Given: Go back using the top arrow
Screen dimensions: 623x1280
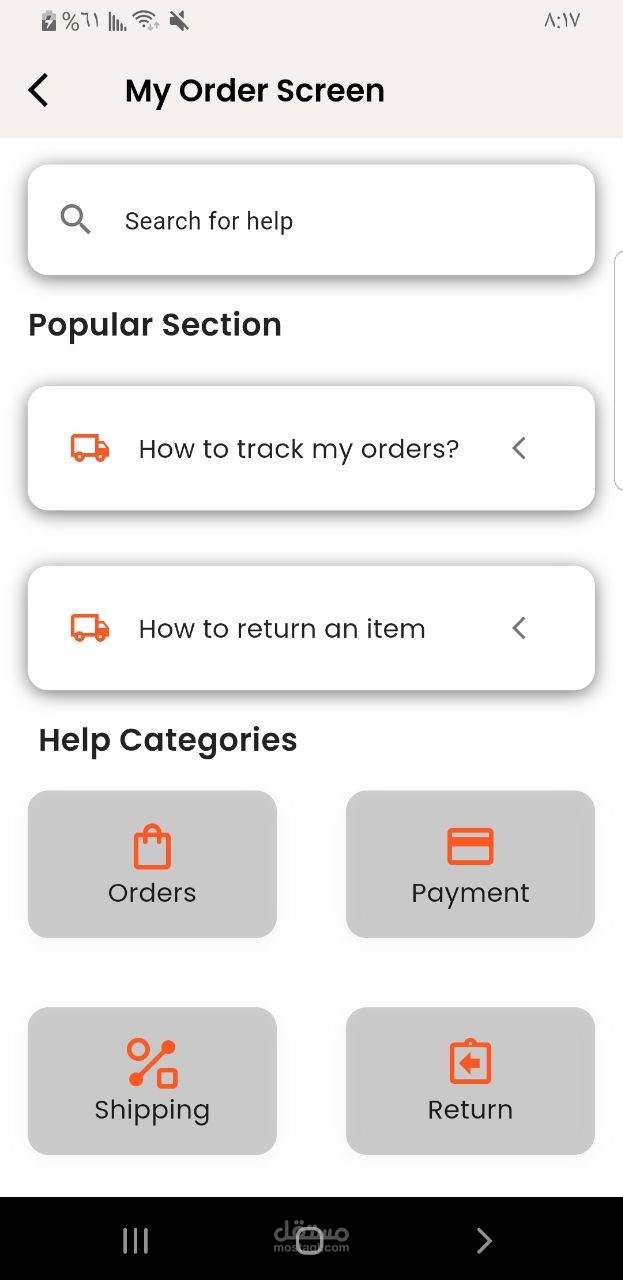Looking at the screenshot, I should pyautogui.click(x=38, y=90).
